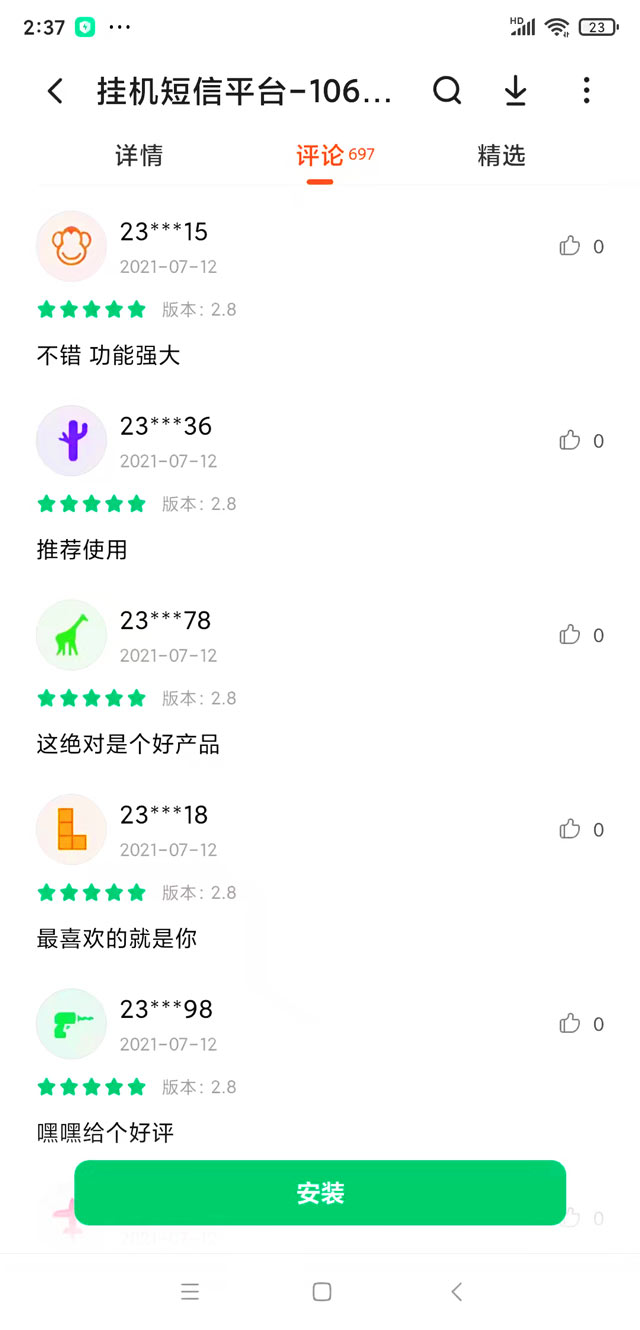This screenshot has width=640, height=1330.
Task: Switch to the 精选 tab
Action: coord(501,156)
